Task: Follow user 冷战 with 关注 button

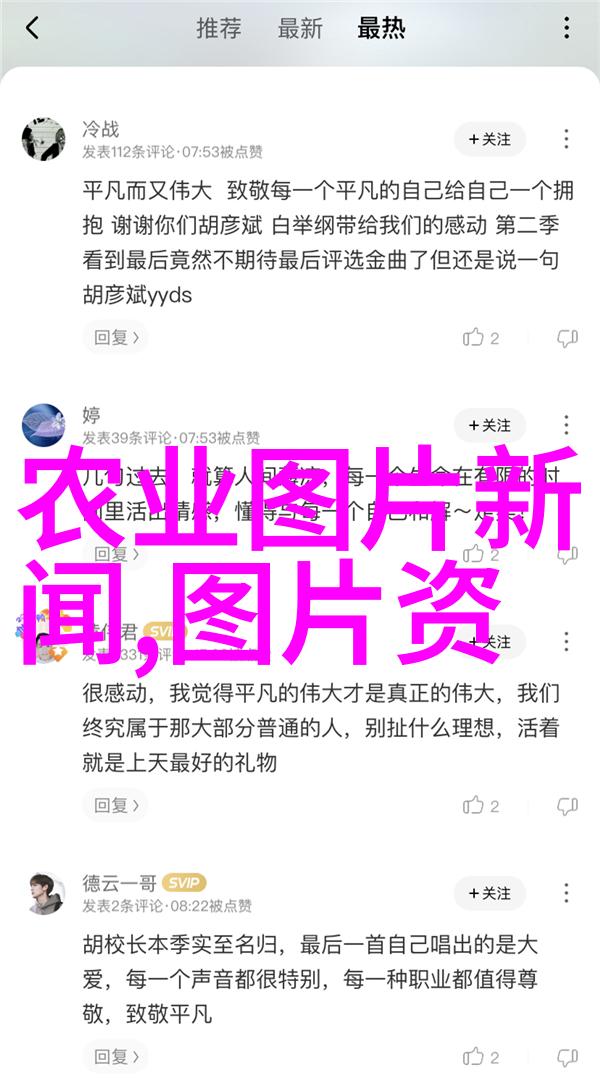Action: click(x=489, y=140)
